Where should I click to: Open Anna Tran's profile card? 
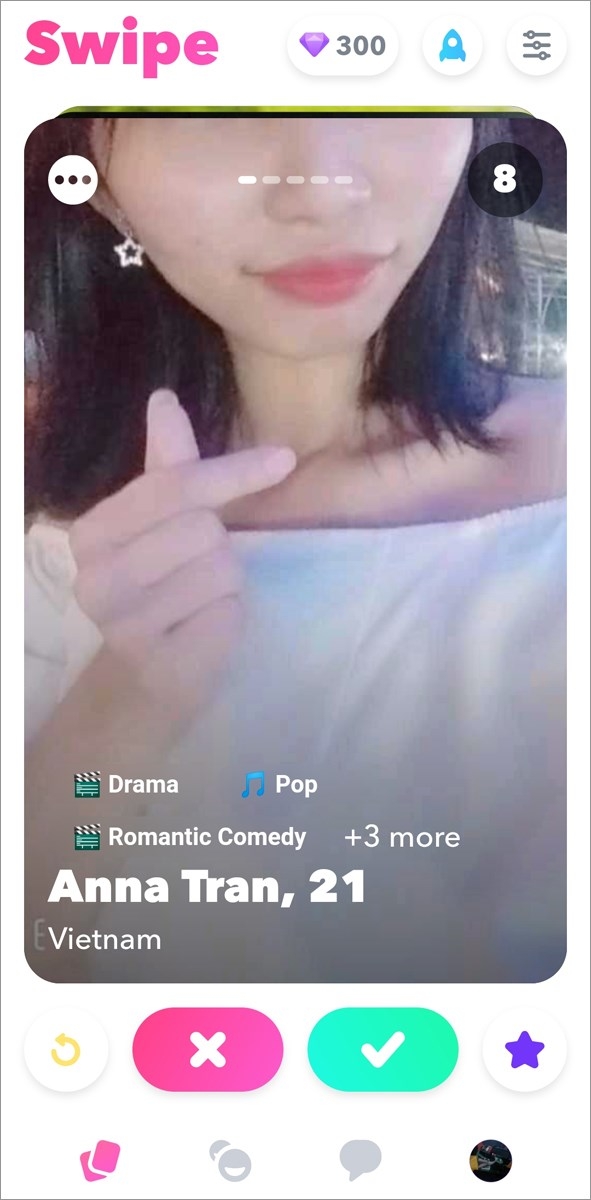click(x=295, y=550)
